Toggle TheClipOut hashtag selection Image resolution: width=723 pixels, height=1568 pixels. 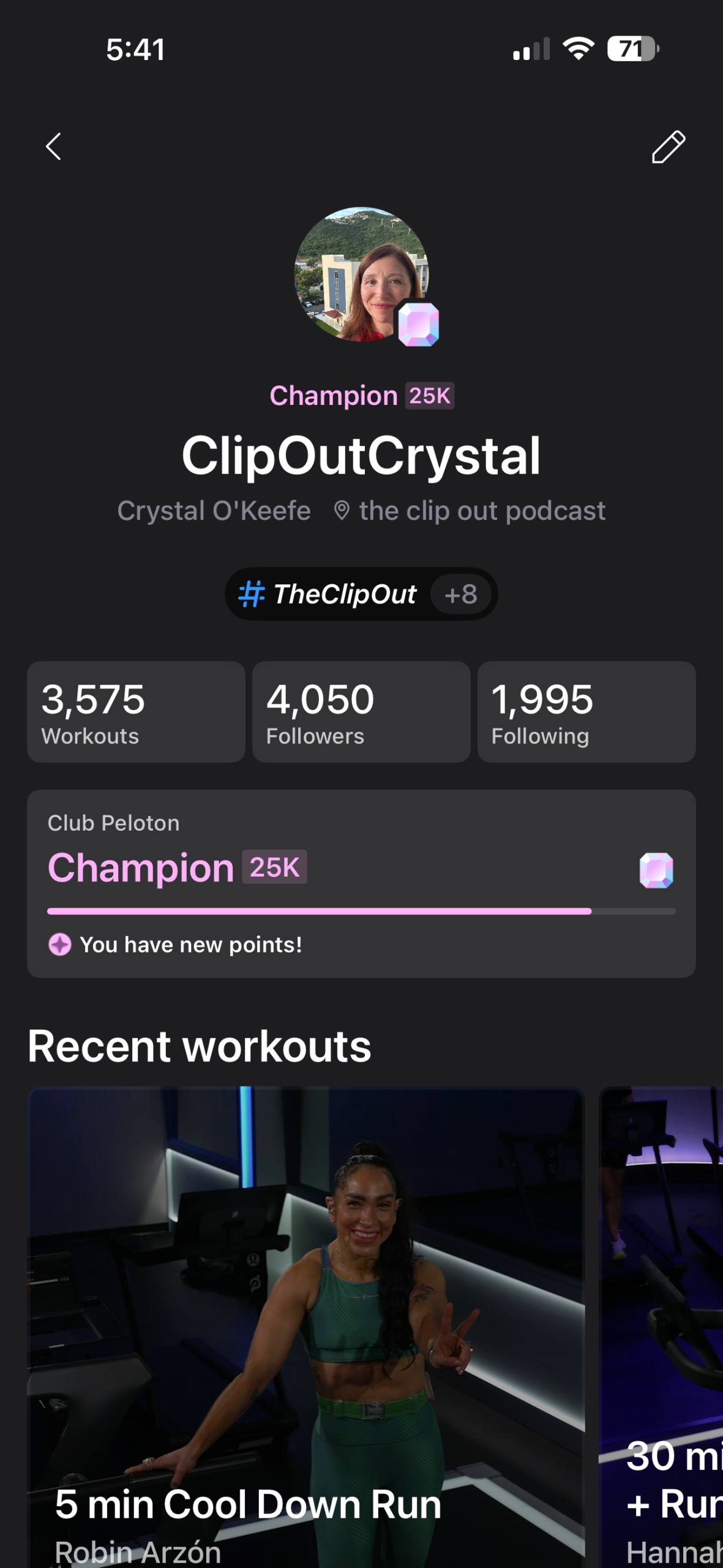[345, 593]
